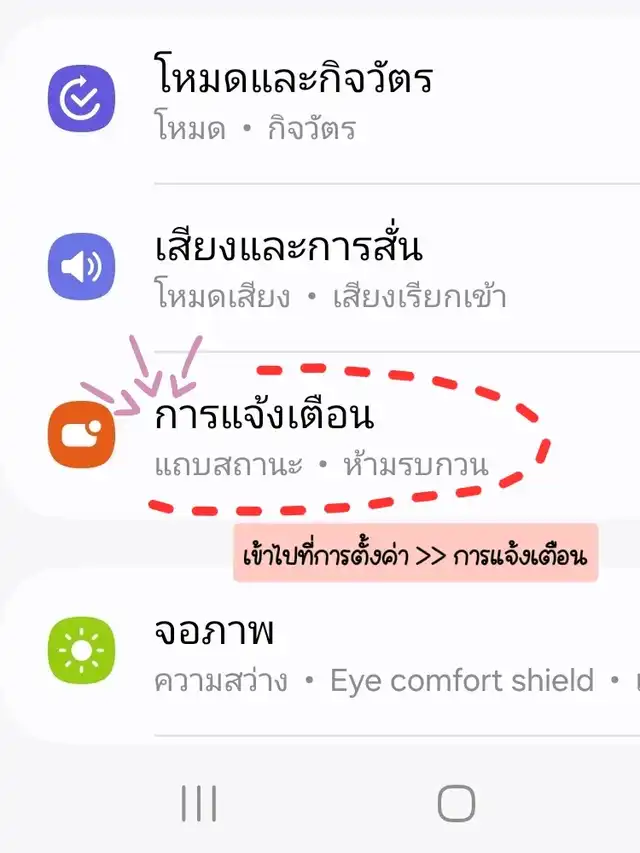Open the จอภาพ display settings
The image size is (640, 853).
point(320,651)
